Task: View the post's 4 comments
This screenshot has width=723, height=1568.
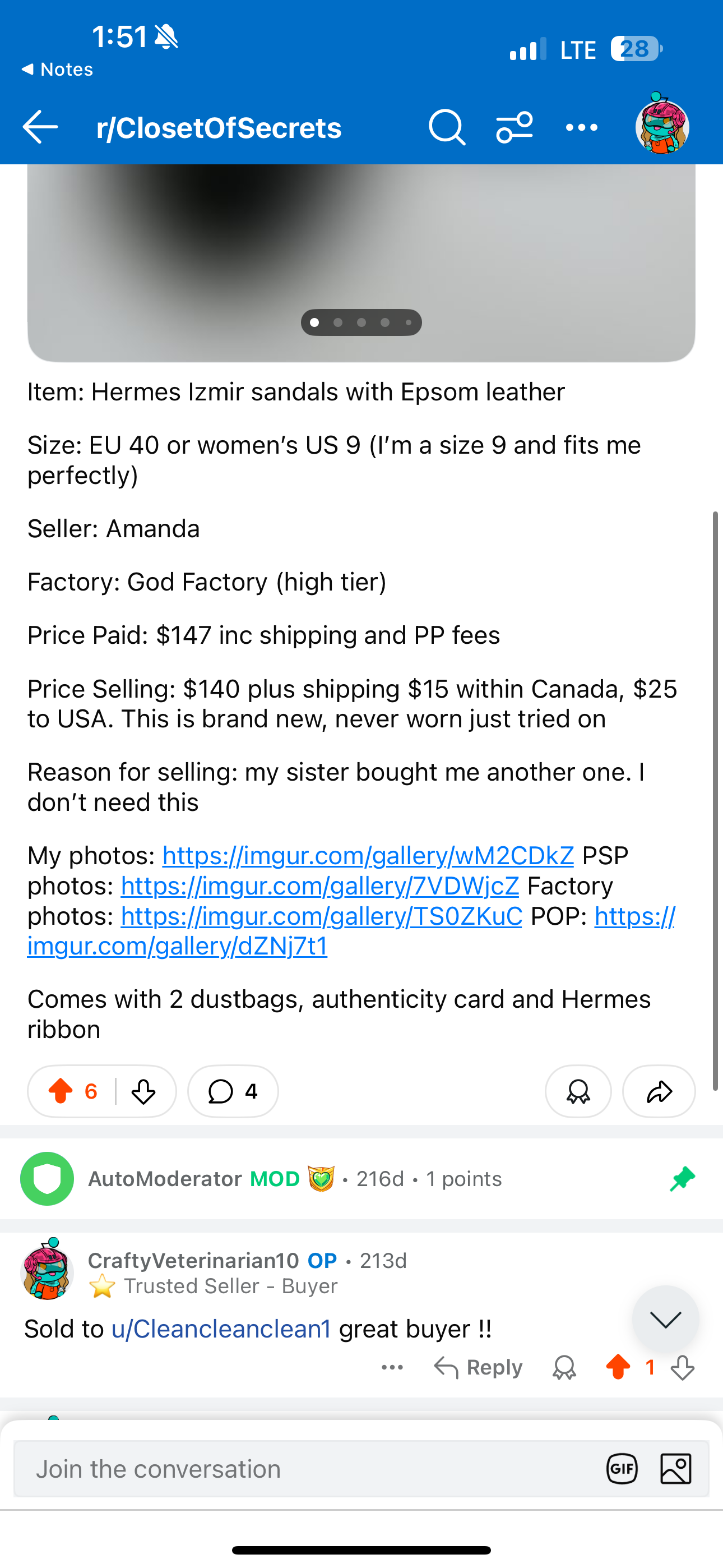Action: (x=233, y=1091)
